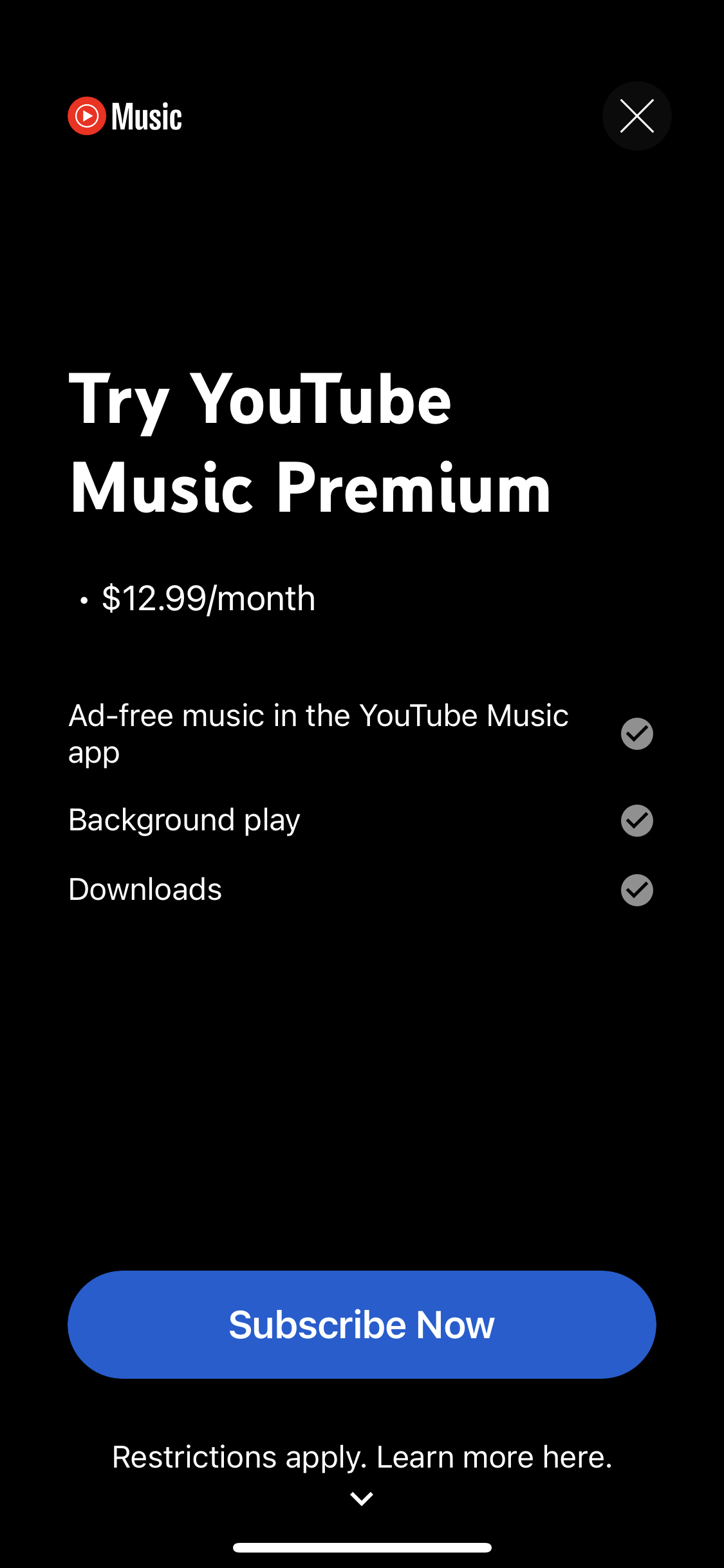Click the Music wordmark in the header
The image size is (724, 1568).
click(x=147, y=116)
